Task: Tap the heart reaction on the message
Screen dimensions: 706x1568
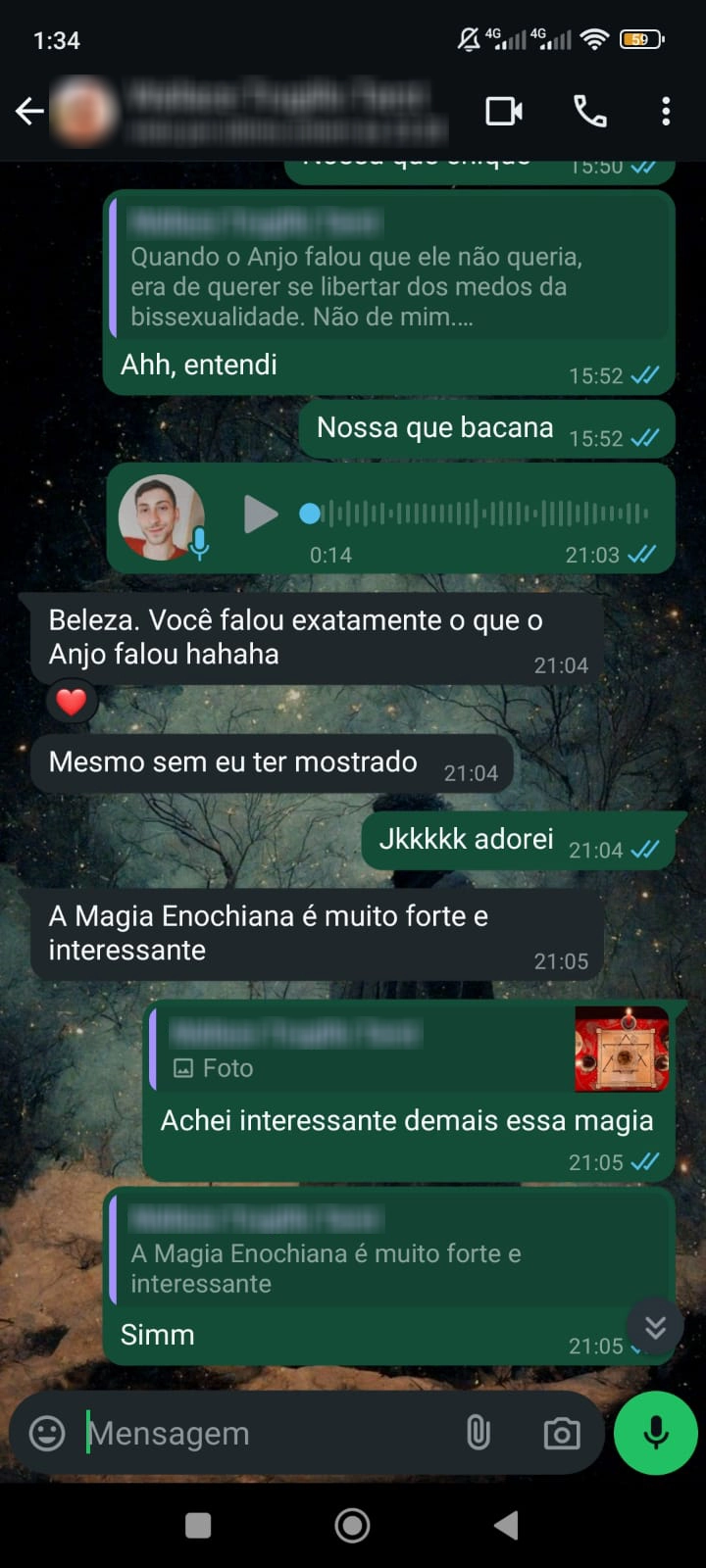Action: pos(71,701)
